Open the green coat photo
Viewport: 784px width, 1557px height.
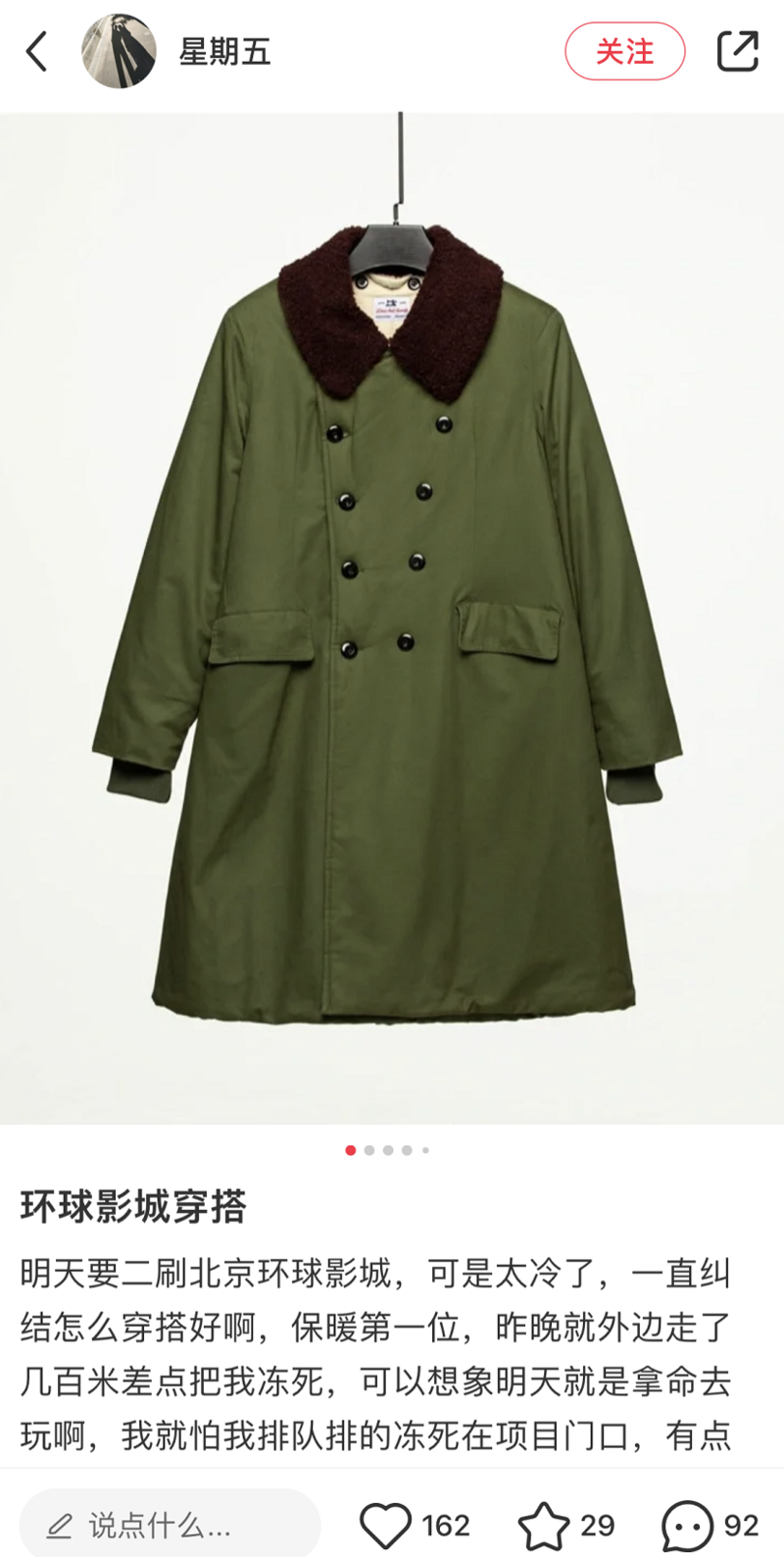(x=392, y=618)
